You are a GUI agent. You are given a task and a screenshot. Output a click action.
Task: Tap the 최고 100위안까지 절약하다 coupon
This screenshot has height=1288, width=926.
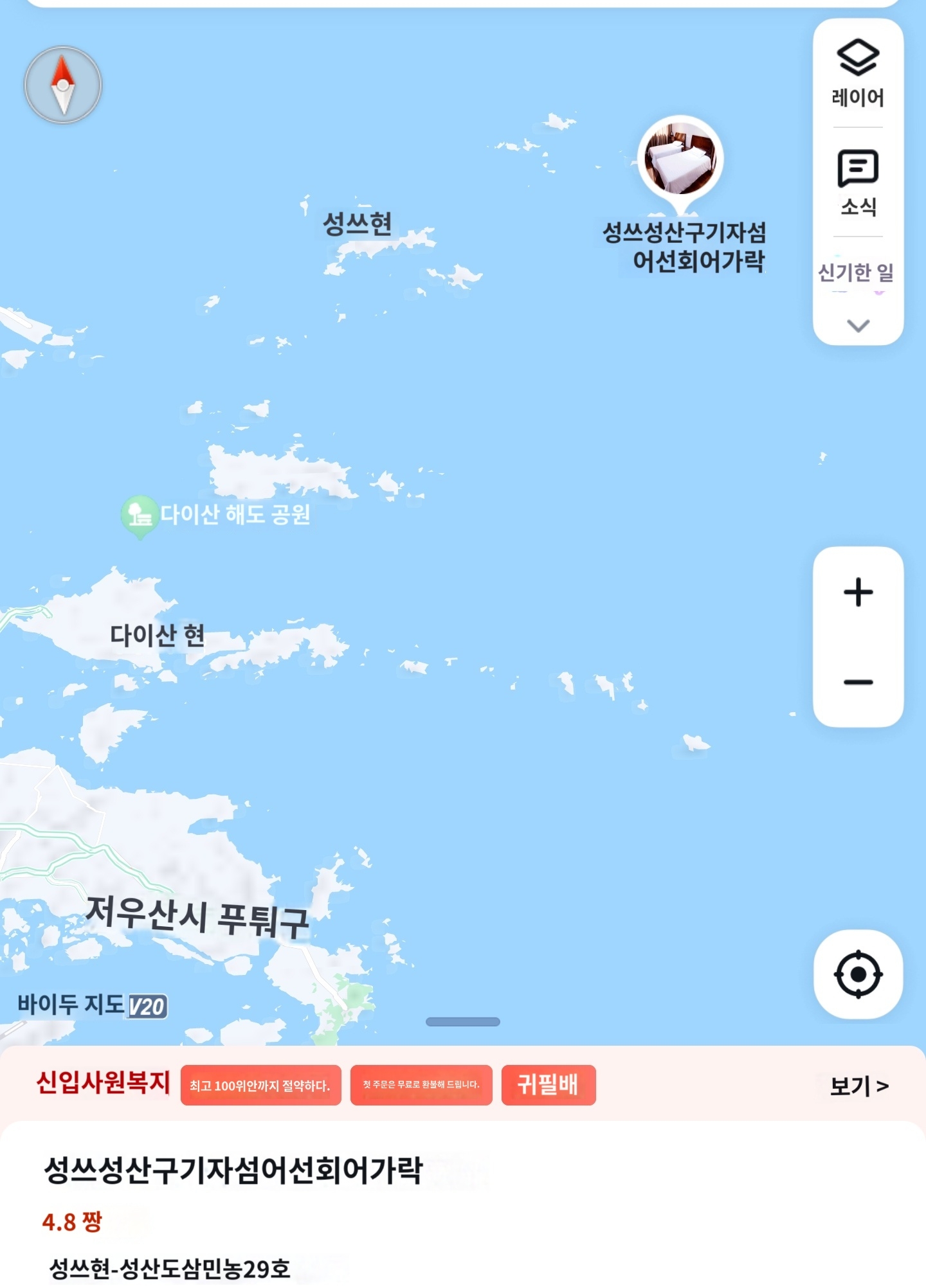(x=260, y=1085)
